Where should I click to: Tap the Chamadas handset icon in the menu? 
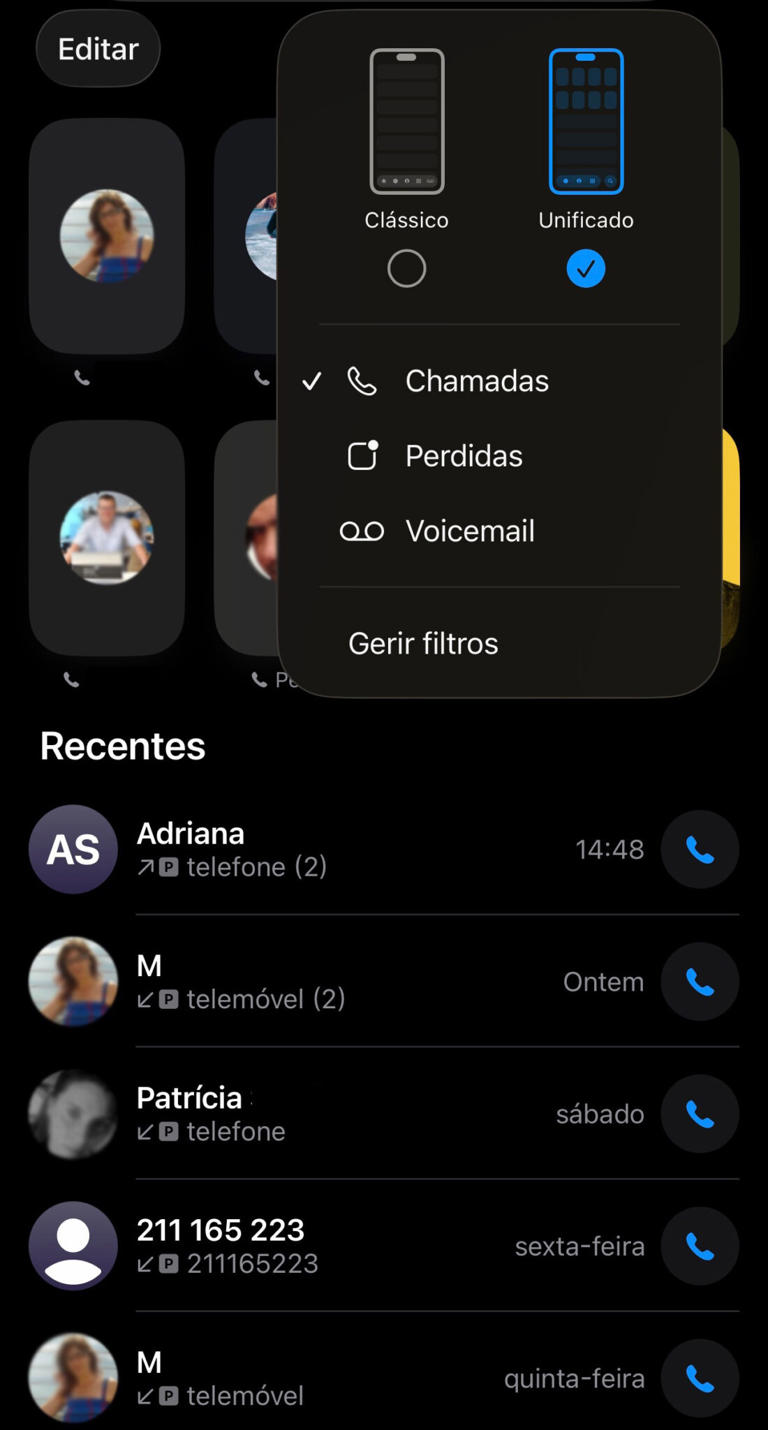pos(362,380)
